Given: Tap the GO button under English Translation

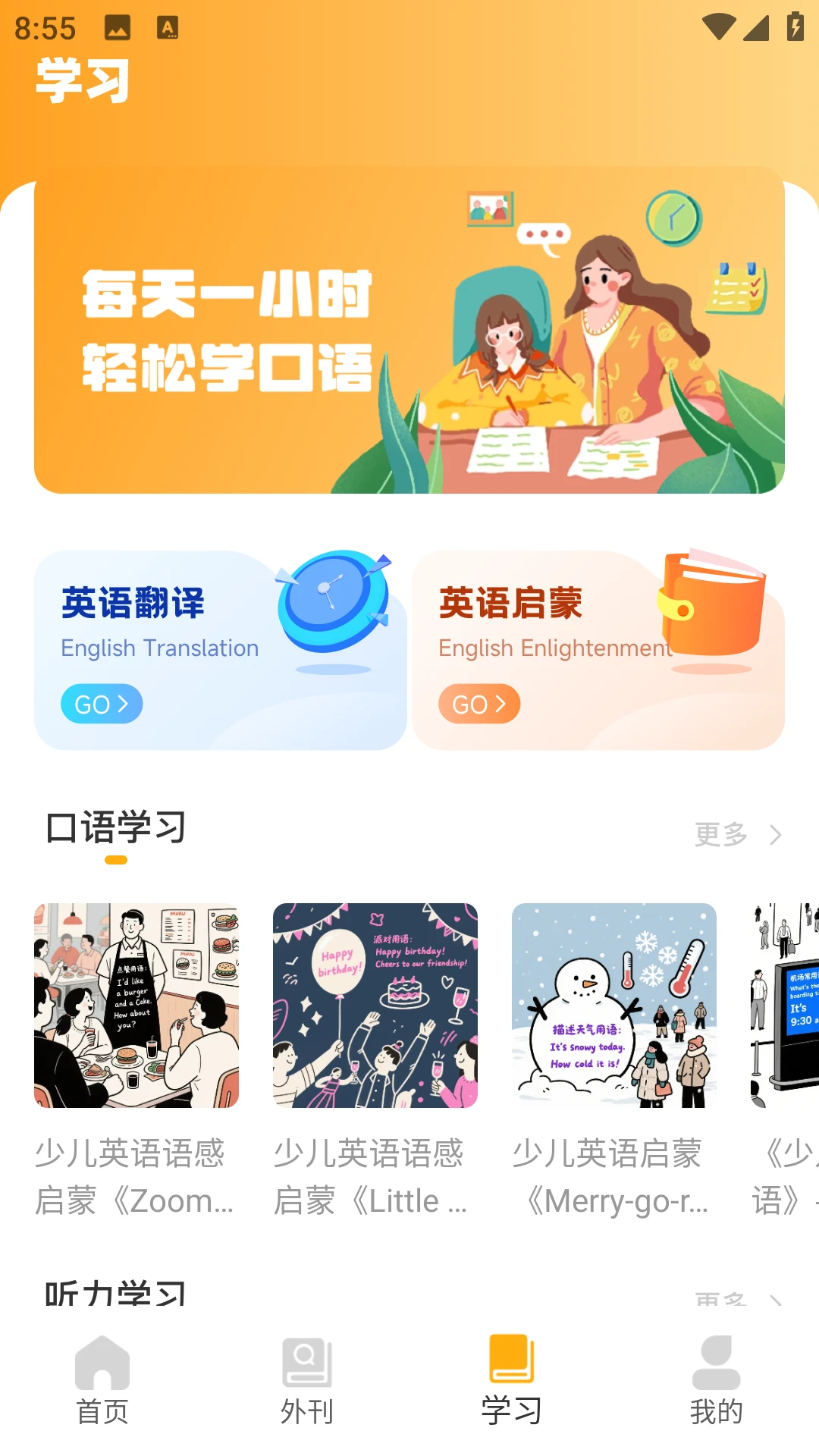Looking at the screenshot, I should (102, 703).
